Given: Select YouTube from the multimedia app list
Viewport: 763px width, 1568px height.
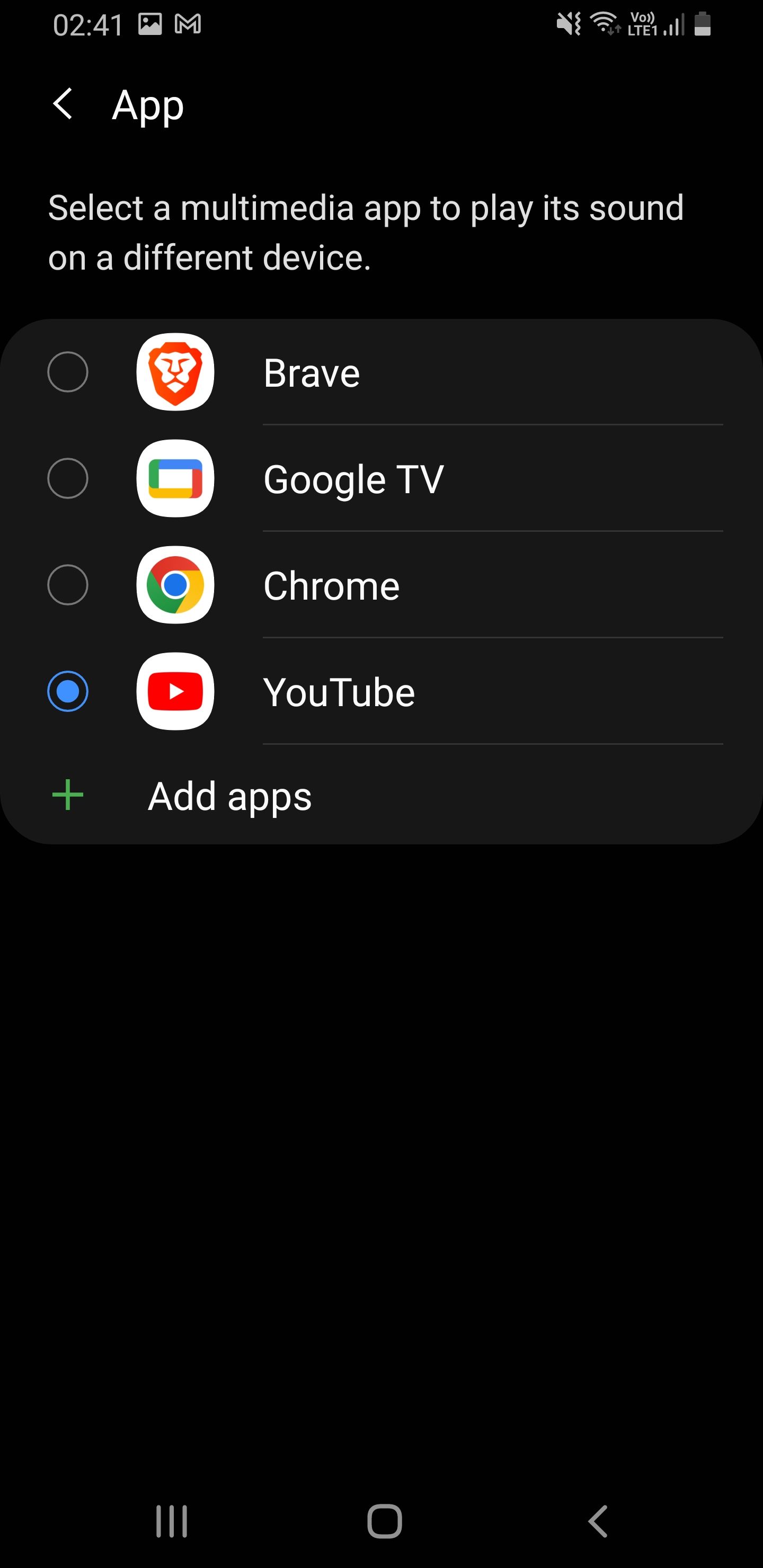Looking at the screenshot, I should click(339, 691).
